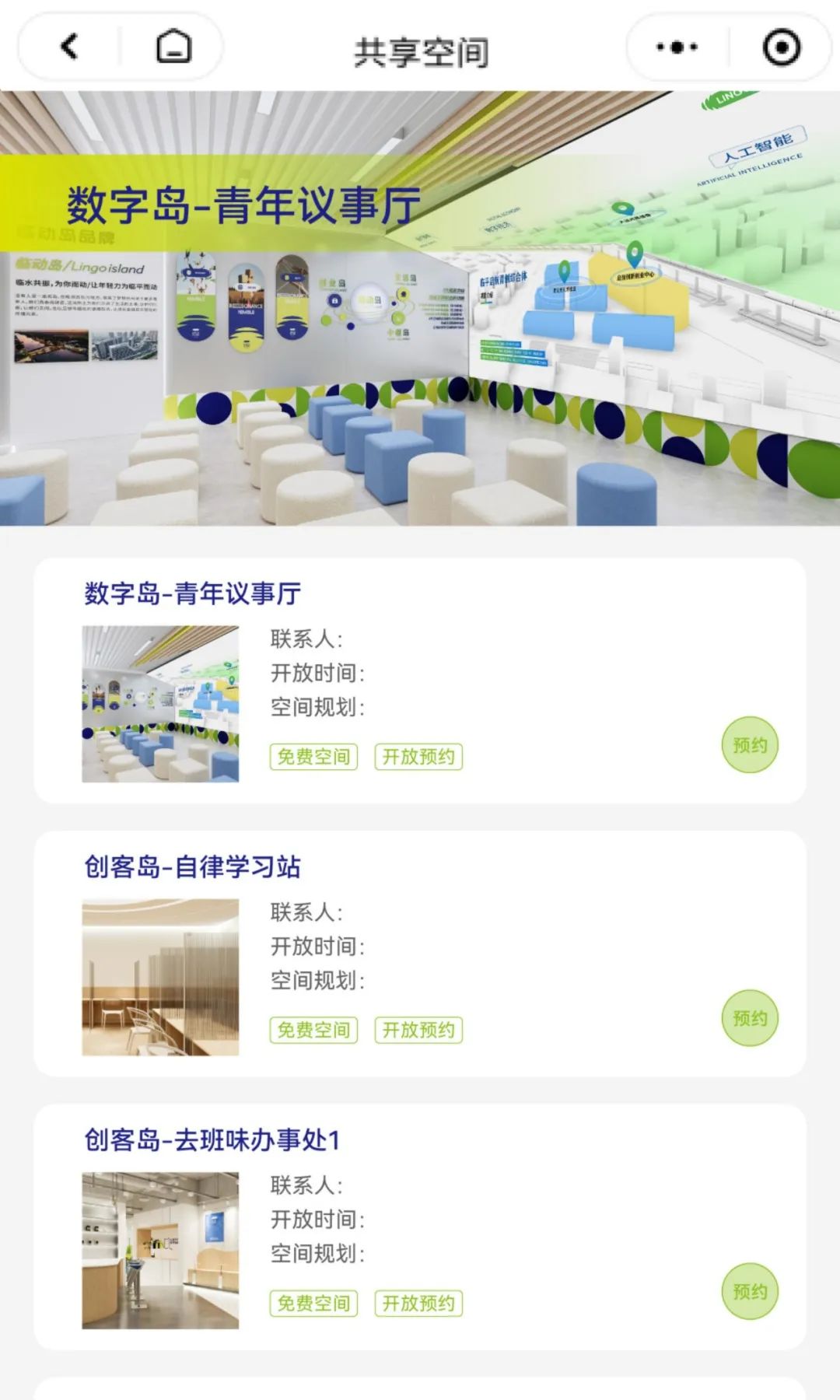Tap 预约 for 数字岛-青年议事厅
The width and height of the screenshot is (840, 1400).
tap(750, 745)
